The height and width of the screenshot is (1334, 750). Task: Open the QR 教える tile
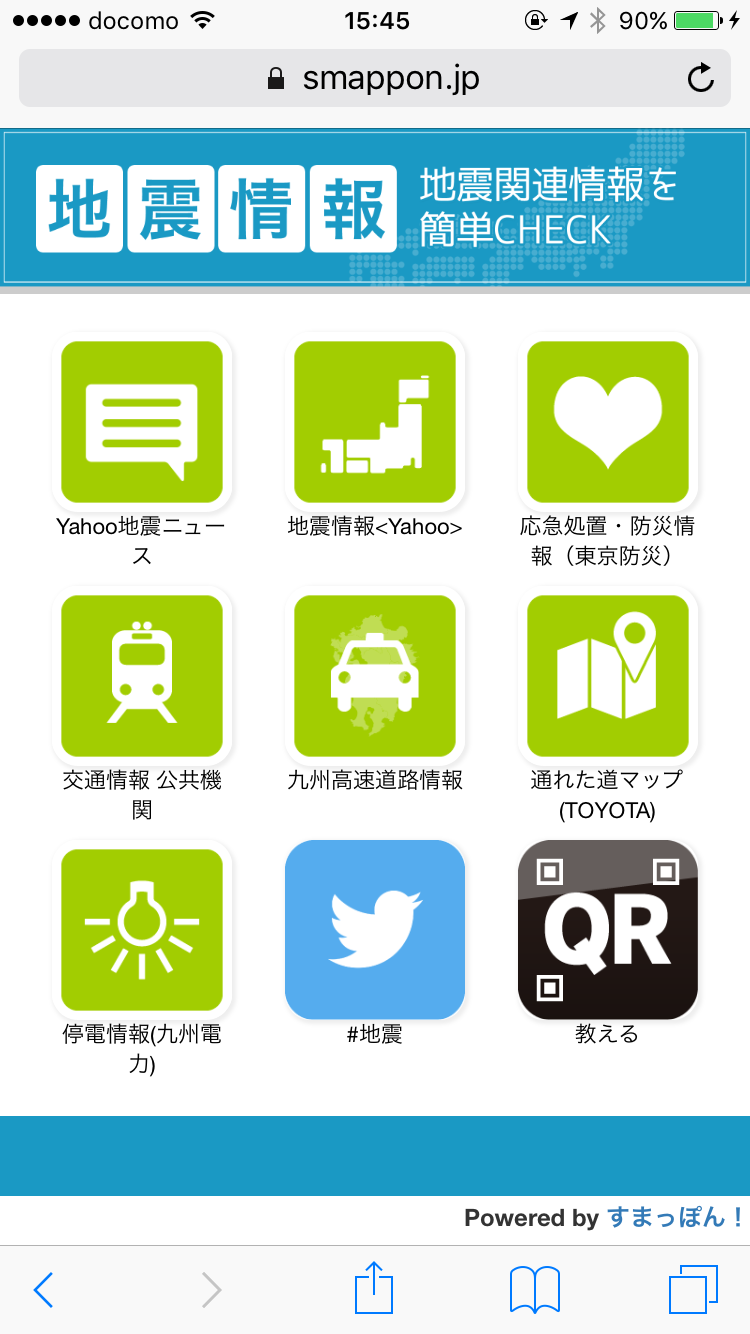608,930
